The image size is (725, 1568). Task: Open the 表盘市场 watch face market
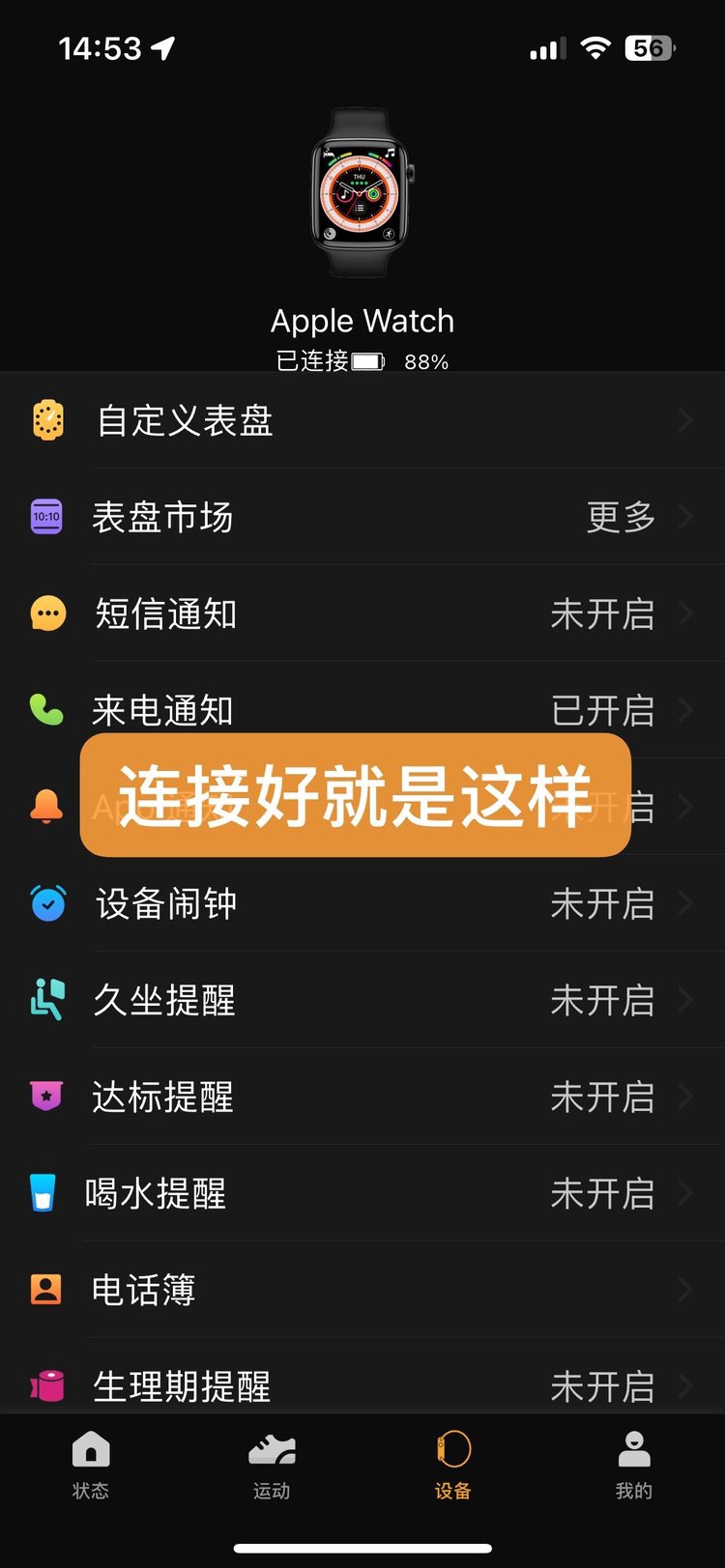(362, 517)
